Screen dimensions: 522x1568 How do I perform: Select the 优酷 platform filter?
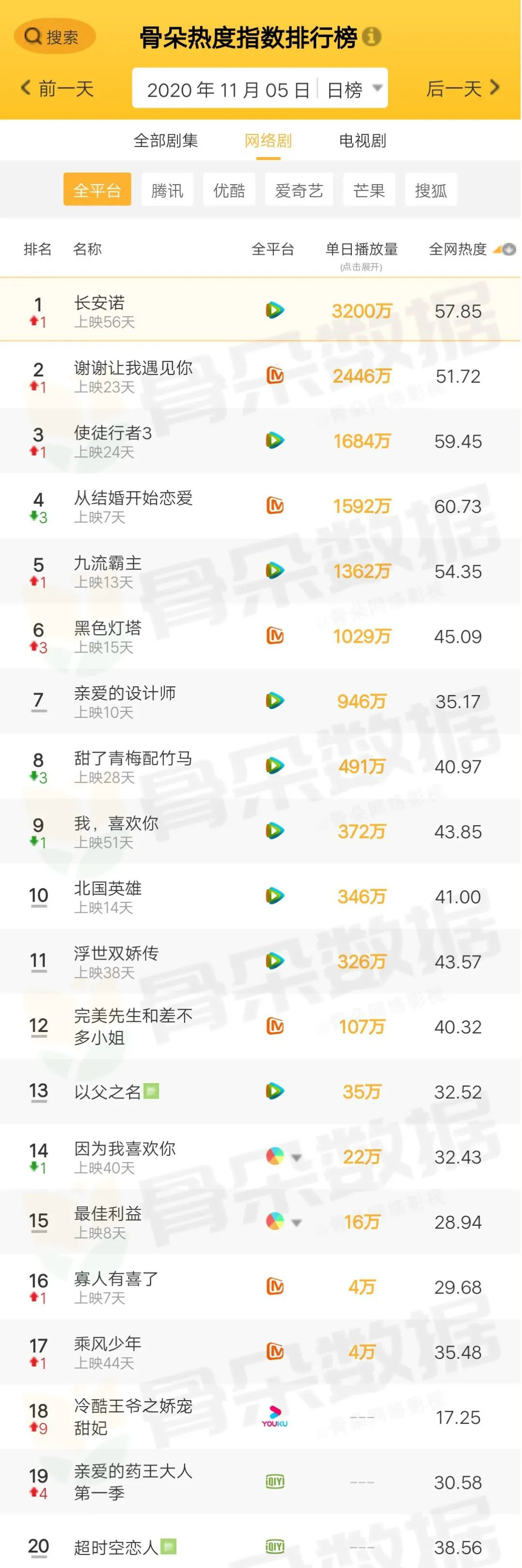coord(230,190)
